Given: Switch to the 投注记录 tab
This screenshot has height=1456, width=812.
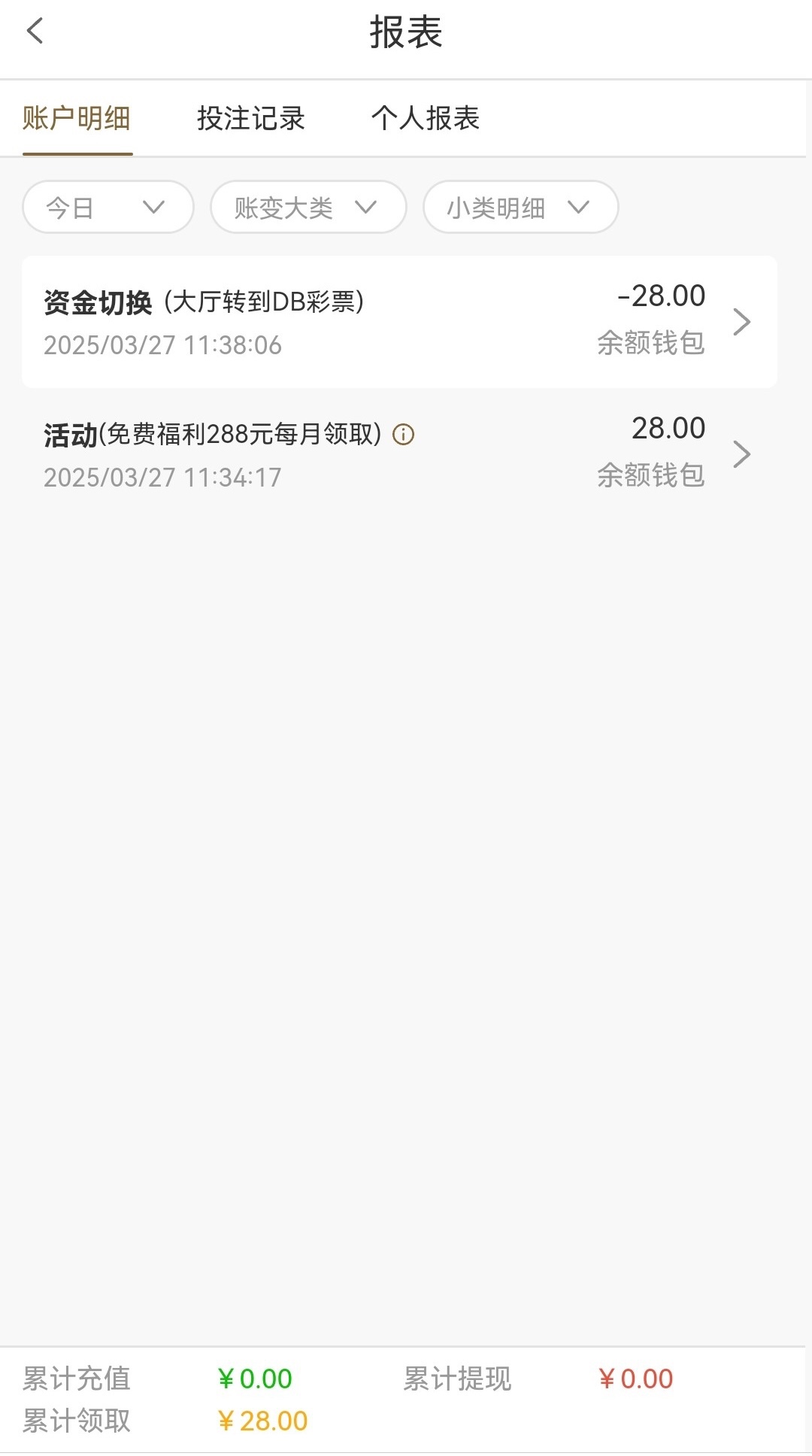Looking at the screenshot, I should [x=250, y=119].
